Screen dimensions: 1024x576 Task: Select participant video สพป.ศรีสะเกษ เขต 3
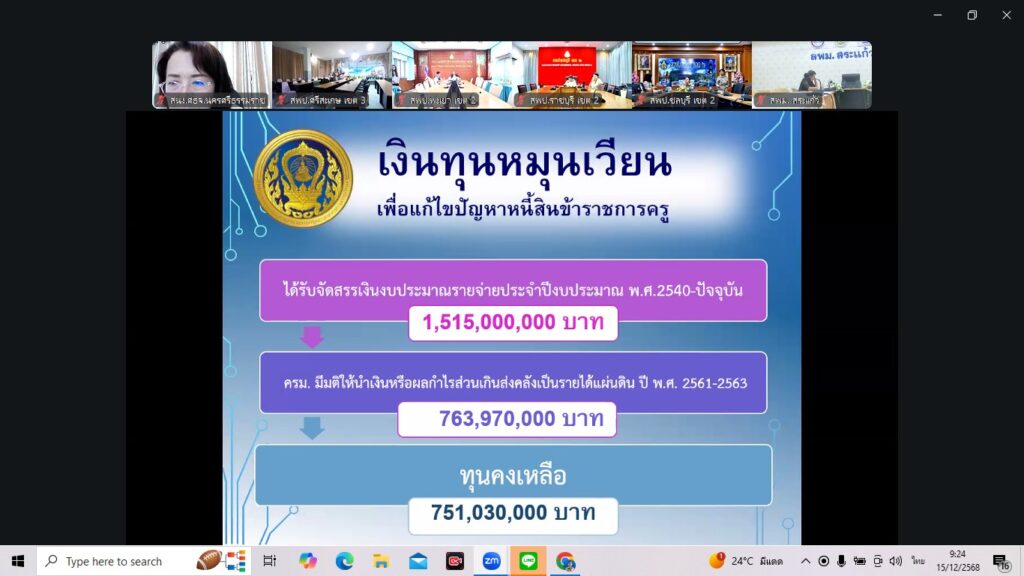[331, 74]
